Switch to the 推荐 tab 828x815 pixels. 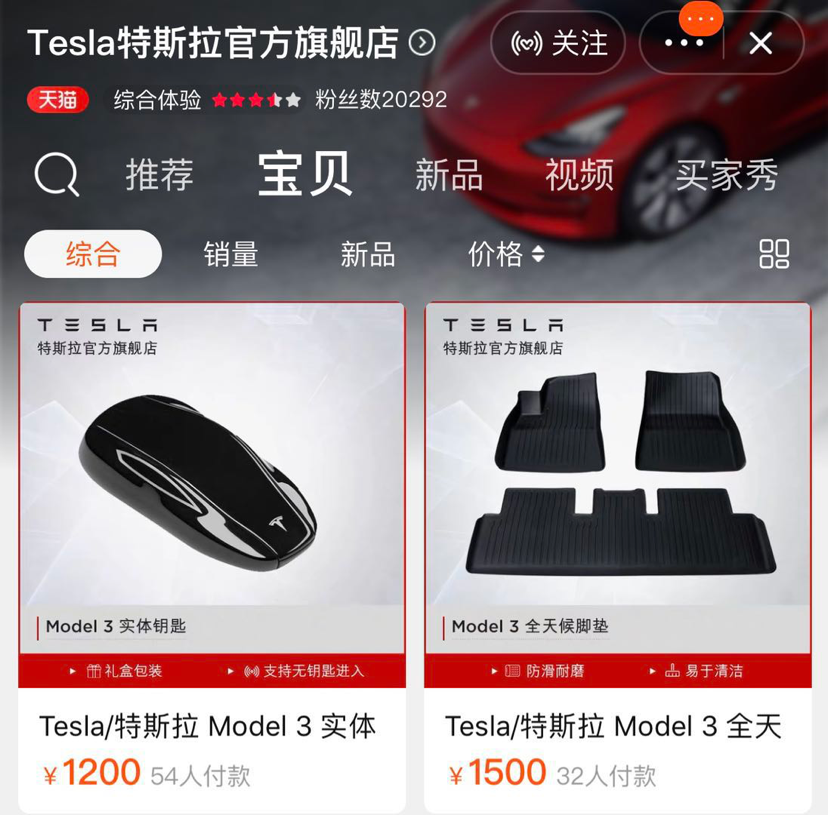pyautogui.click(x=160, y=175)
